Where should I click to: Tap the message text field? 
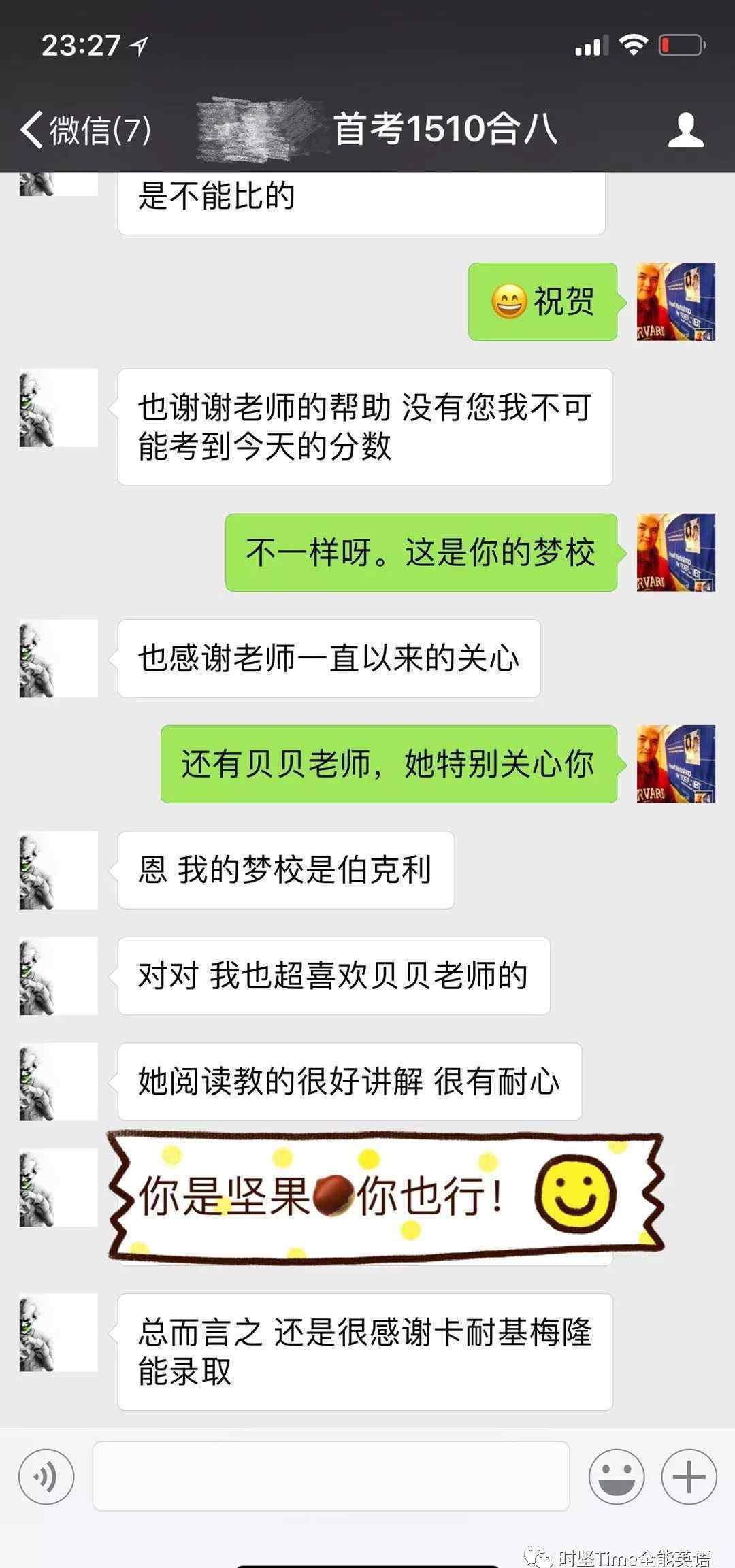point(331,1476)
